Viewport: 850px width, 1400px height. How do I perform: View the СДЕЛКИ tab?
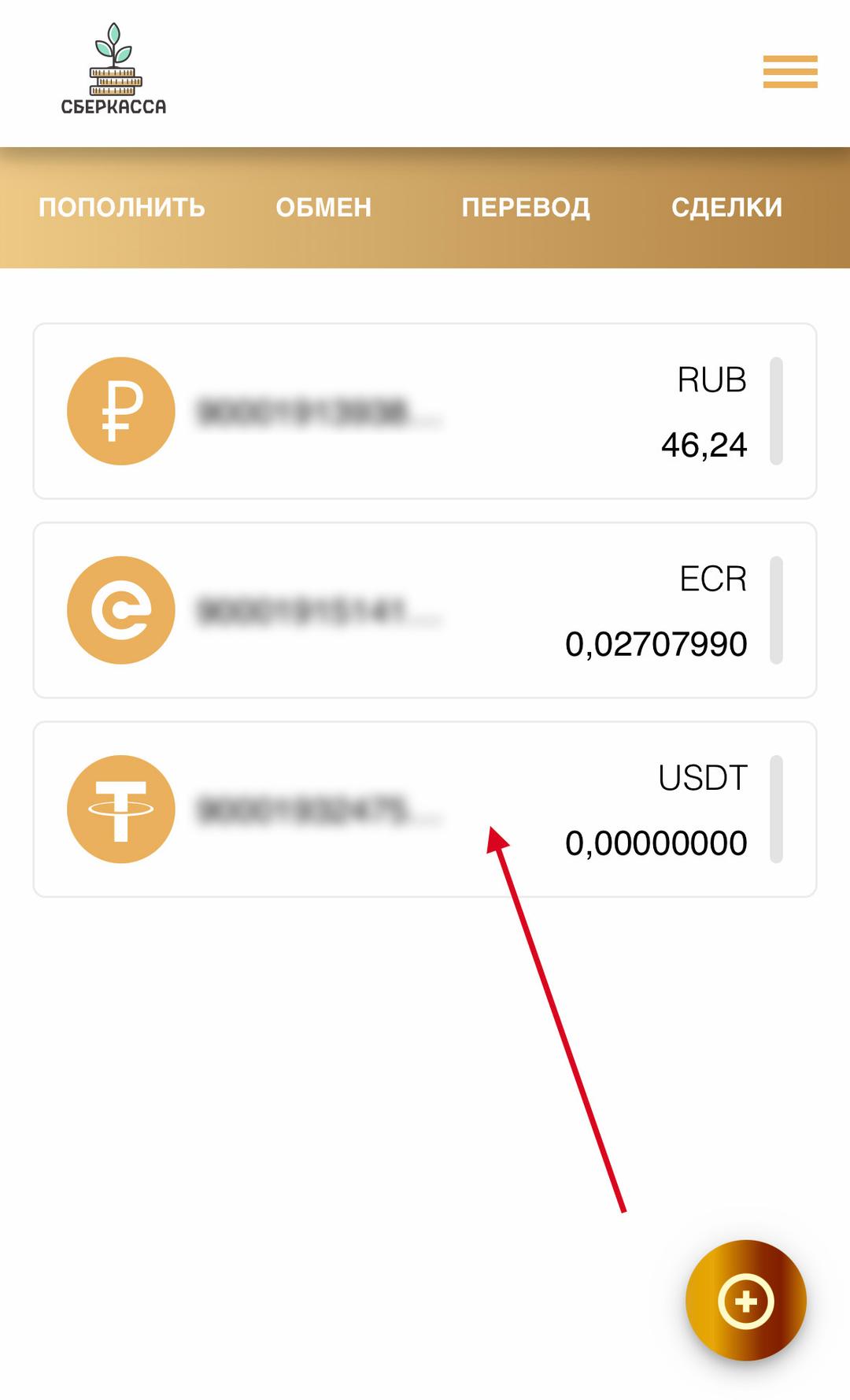click(726, 207)
